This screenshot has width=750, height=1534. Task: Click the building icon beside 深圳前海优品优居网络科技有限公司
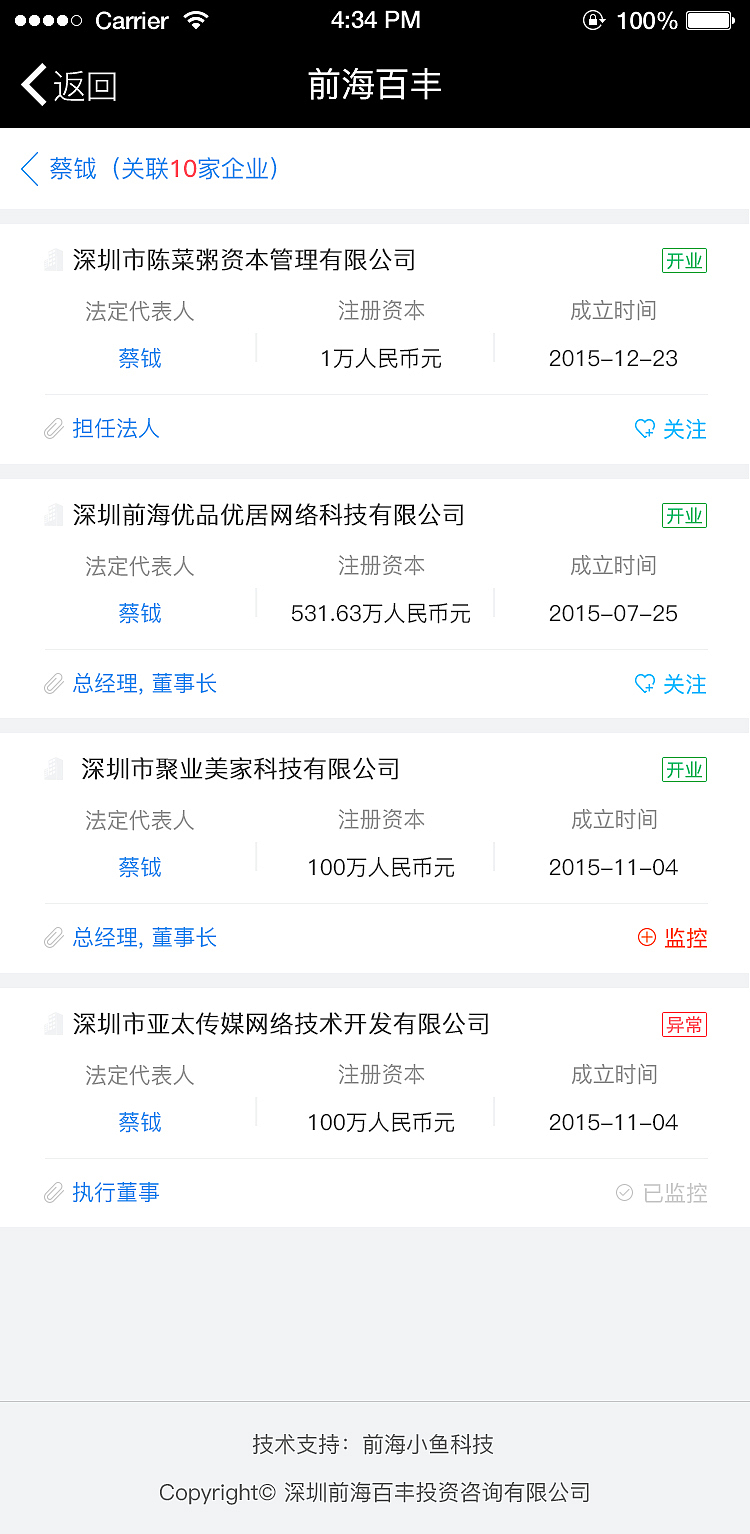[x=53, y=514]
